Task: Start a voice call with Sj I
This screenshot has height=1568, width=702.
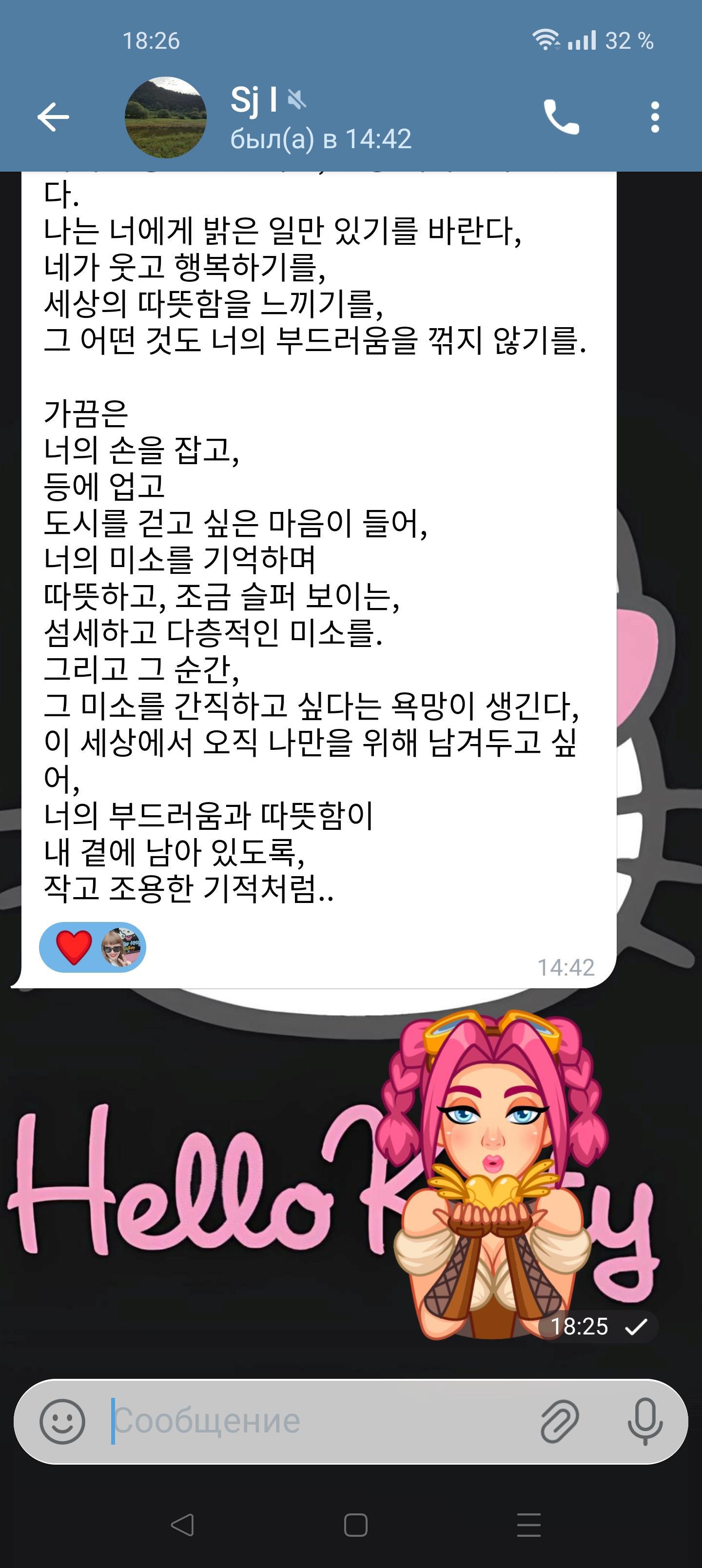Action: pos(561,117)
